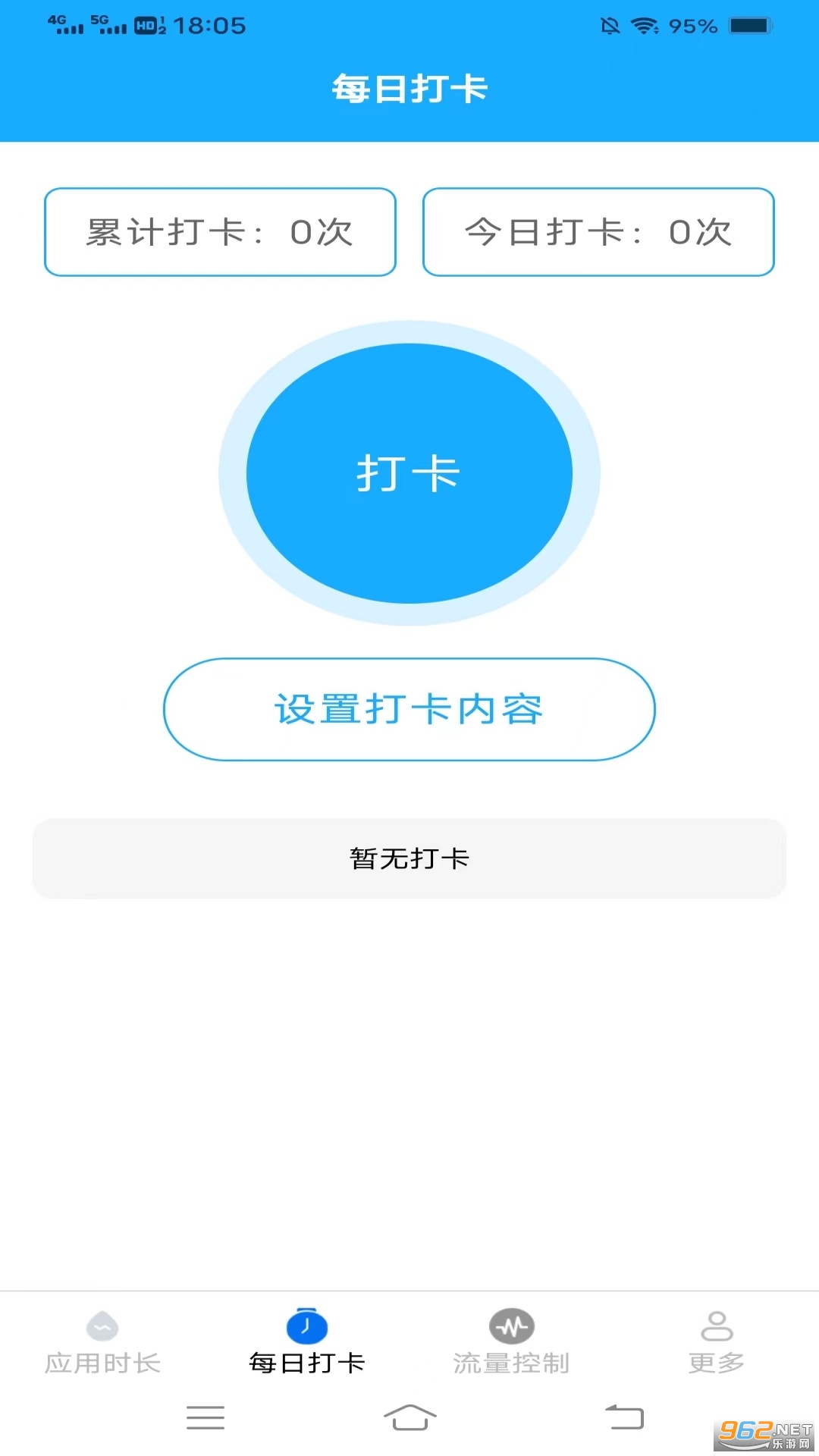Go to the 流量控制 tab
819x1456 pixels.
pyautogui.click(x=512, y=1342)
